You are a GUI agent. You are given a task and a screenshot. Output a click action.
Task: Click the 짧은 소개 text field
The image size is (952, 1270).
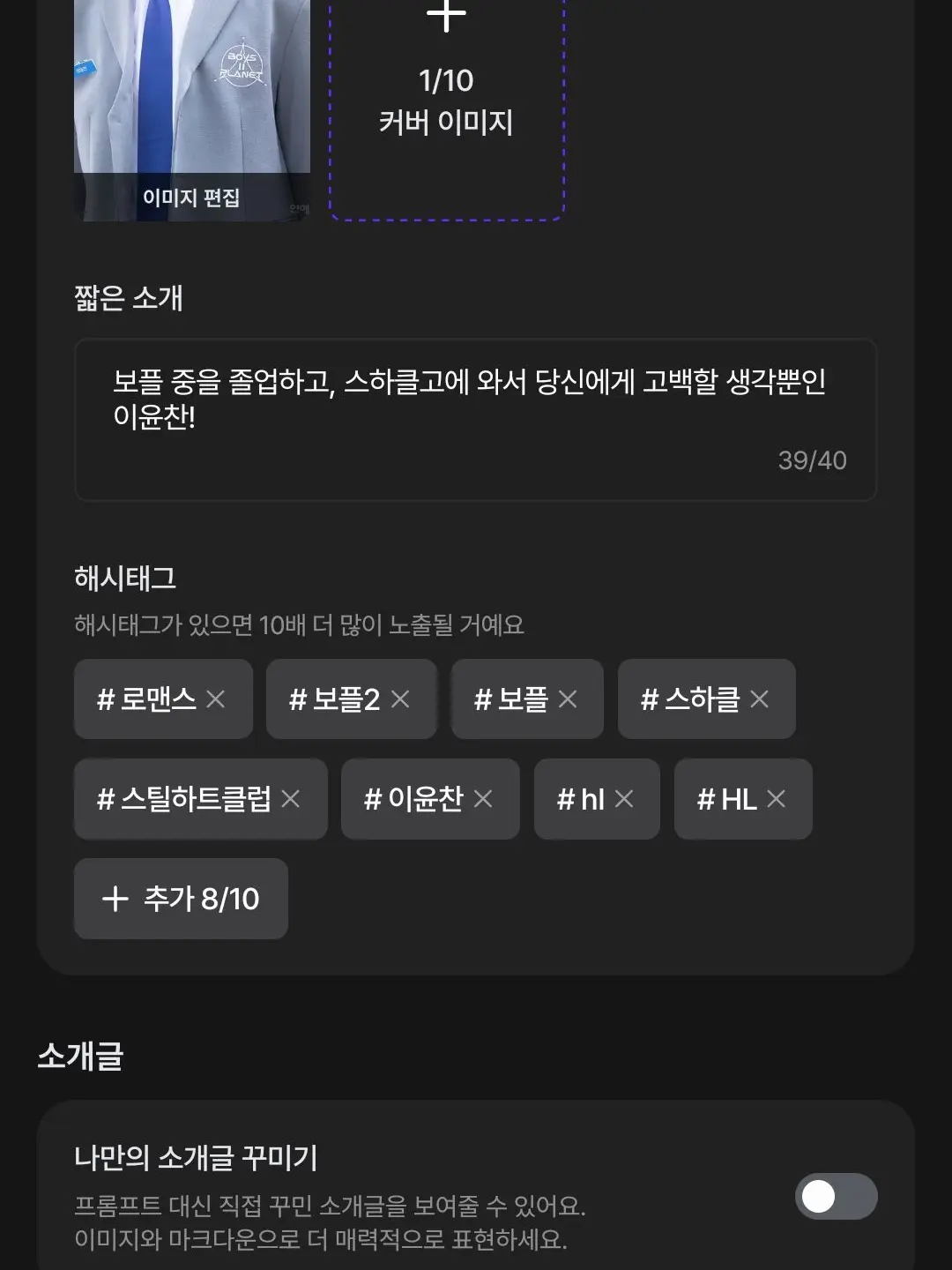coord(476,417)
